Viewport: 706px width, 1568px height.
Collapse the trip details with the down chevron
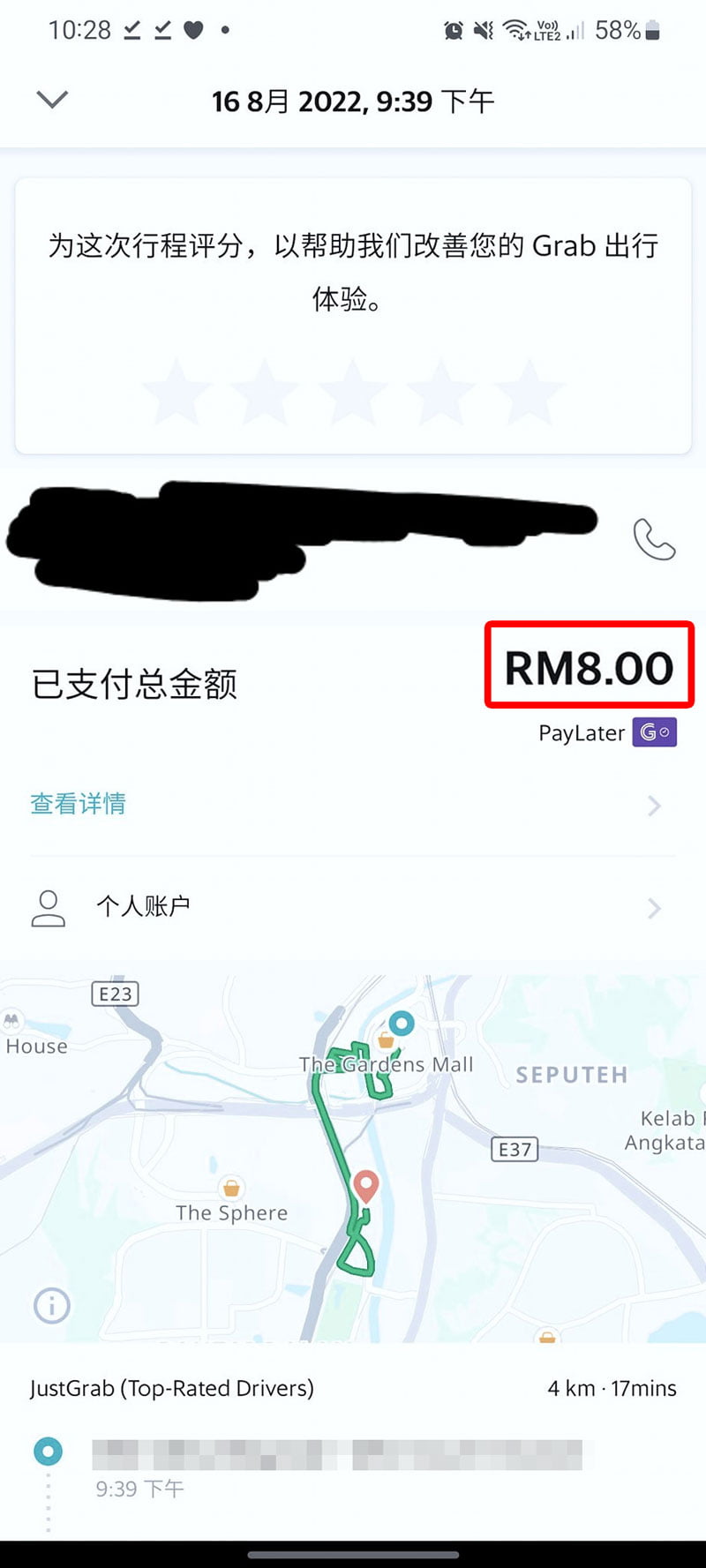52,99
